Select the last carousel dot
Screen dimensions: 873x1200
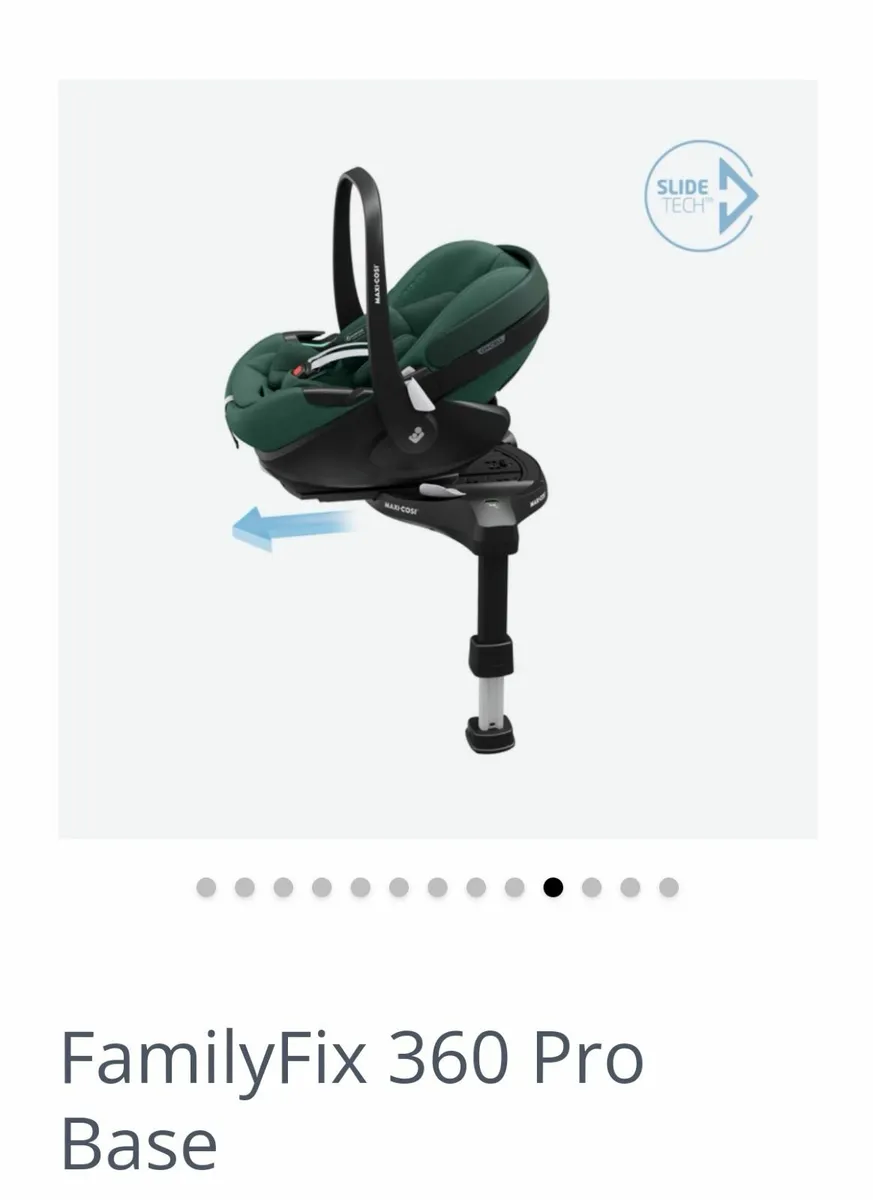pyautogui.click(x=666, y=886)
